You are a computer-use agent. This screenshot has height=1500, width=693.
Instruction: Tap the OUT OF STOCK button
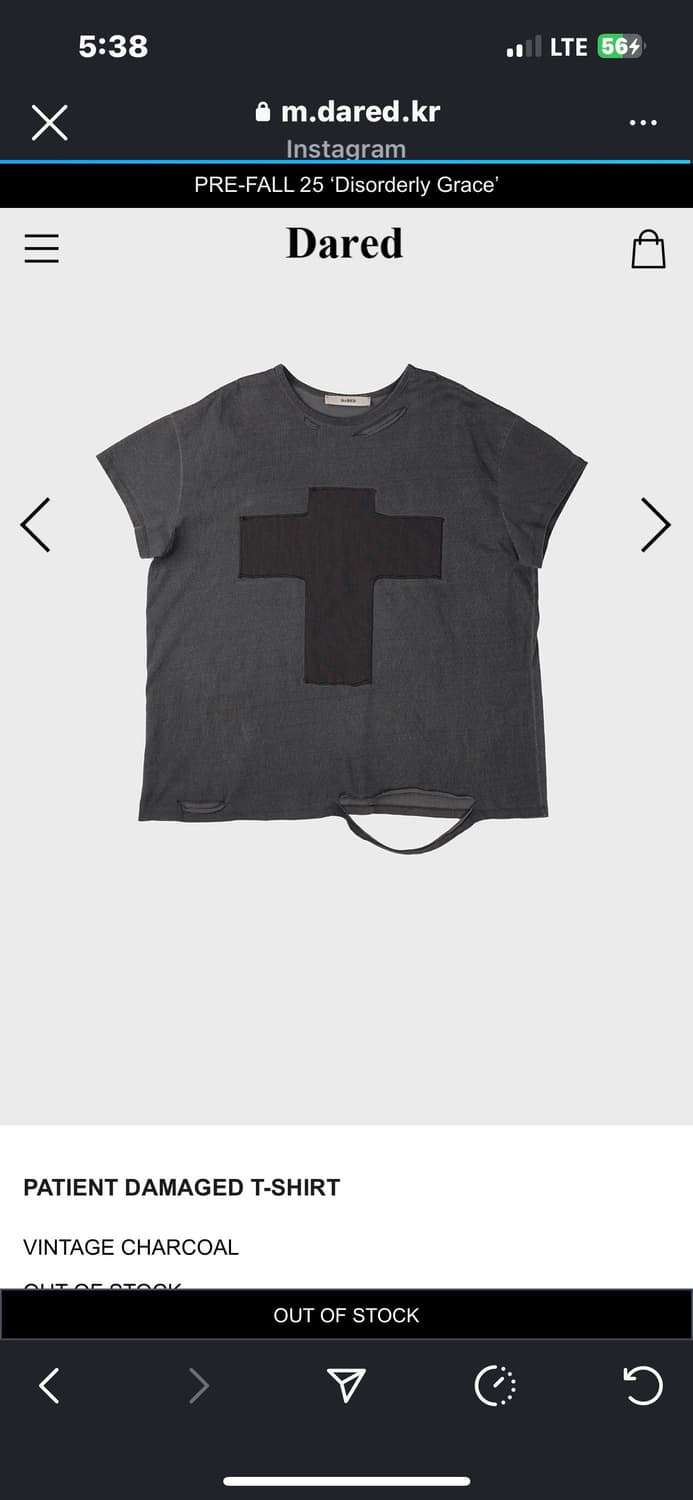pyautogui.click(x=346, y=1315)
